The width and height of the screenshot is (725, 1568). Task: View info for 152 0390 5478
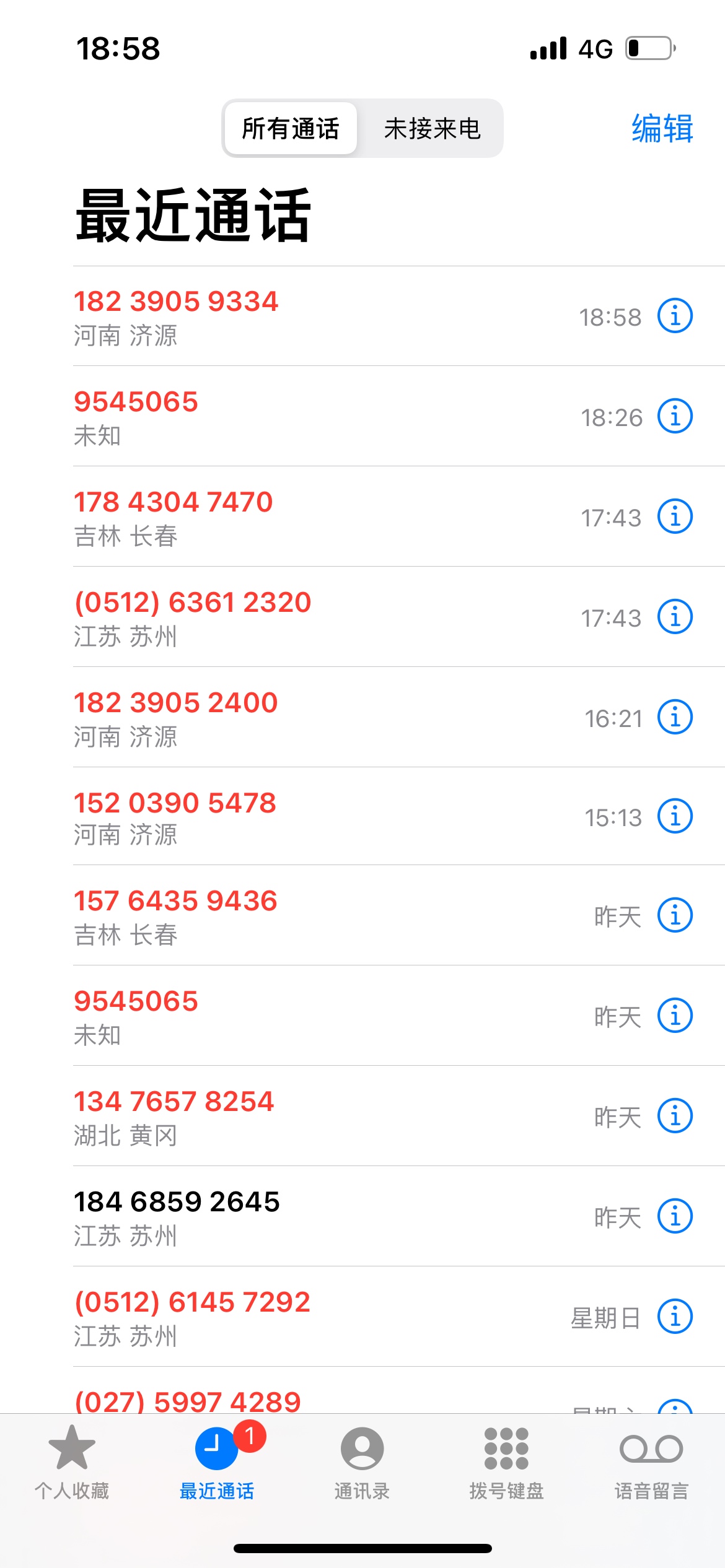click(x=675, y=816)
